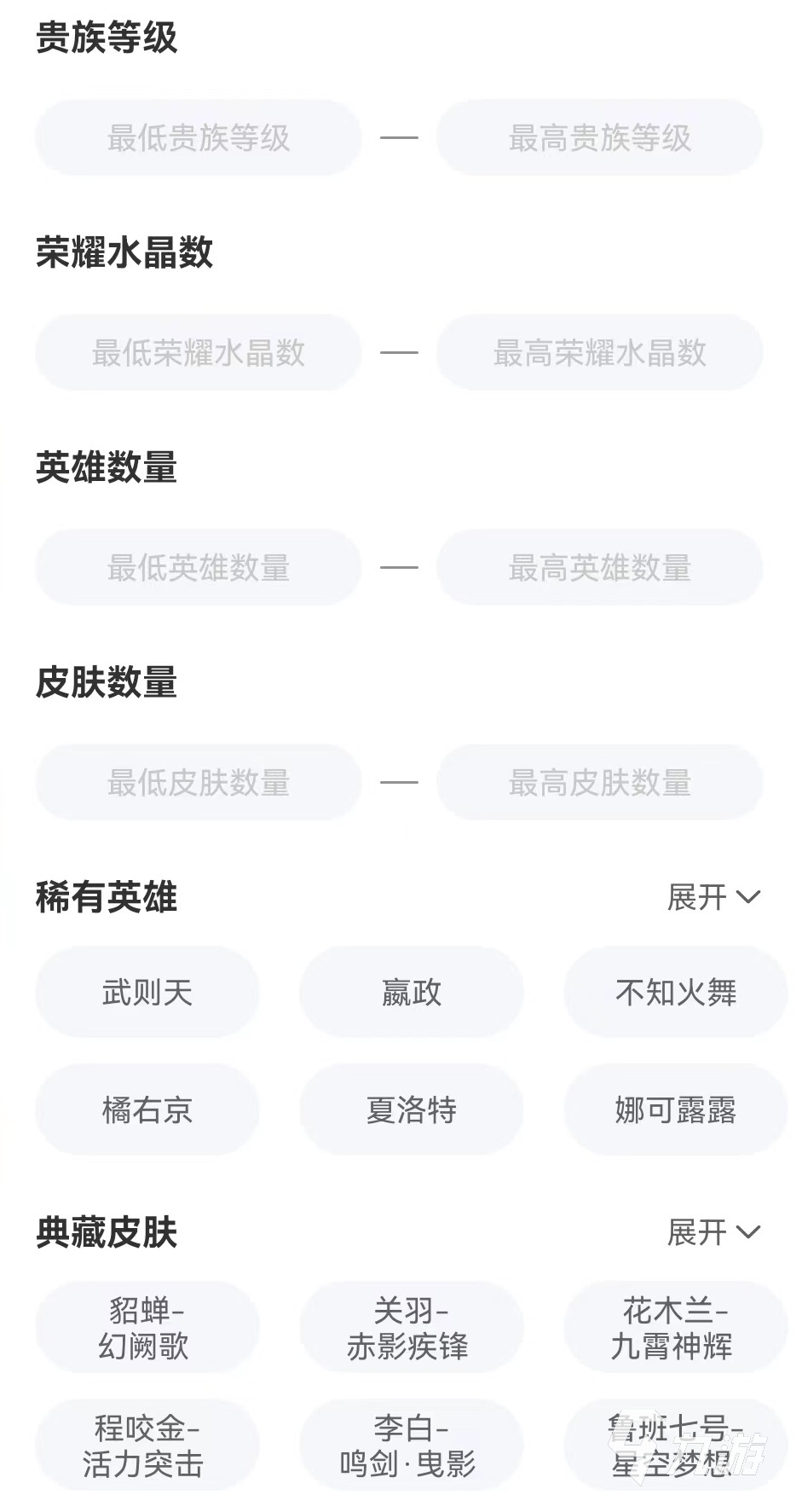Image resolution: width=802 pixels, height=1512 pixels.
Task: Tap the 最高皮肤数量 field
Action: pos(599,783)
